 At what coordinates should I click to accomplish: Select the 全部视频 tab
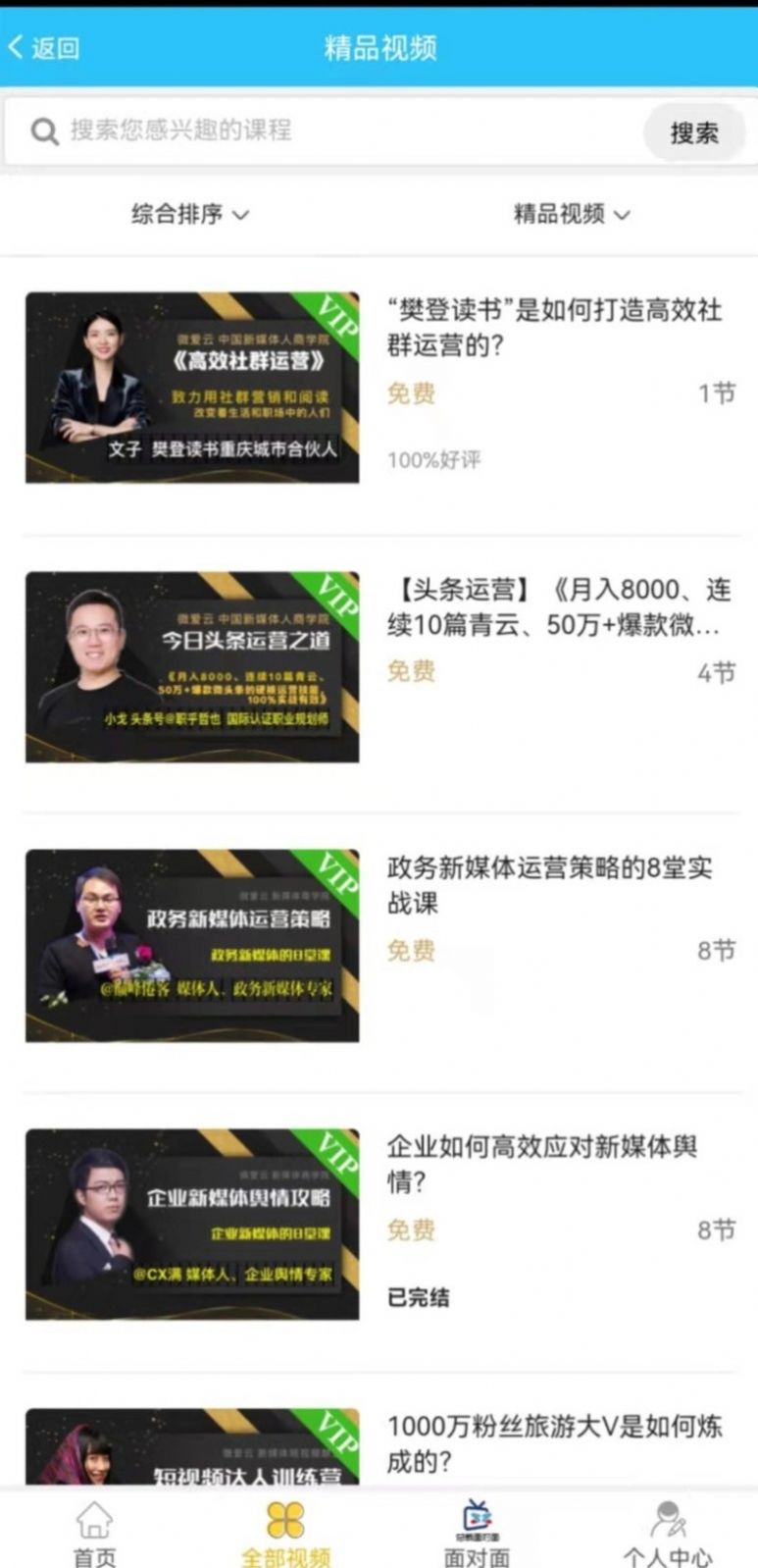285,1533
